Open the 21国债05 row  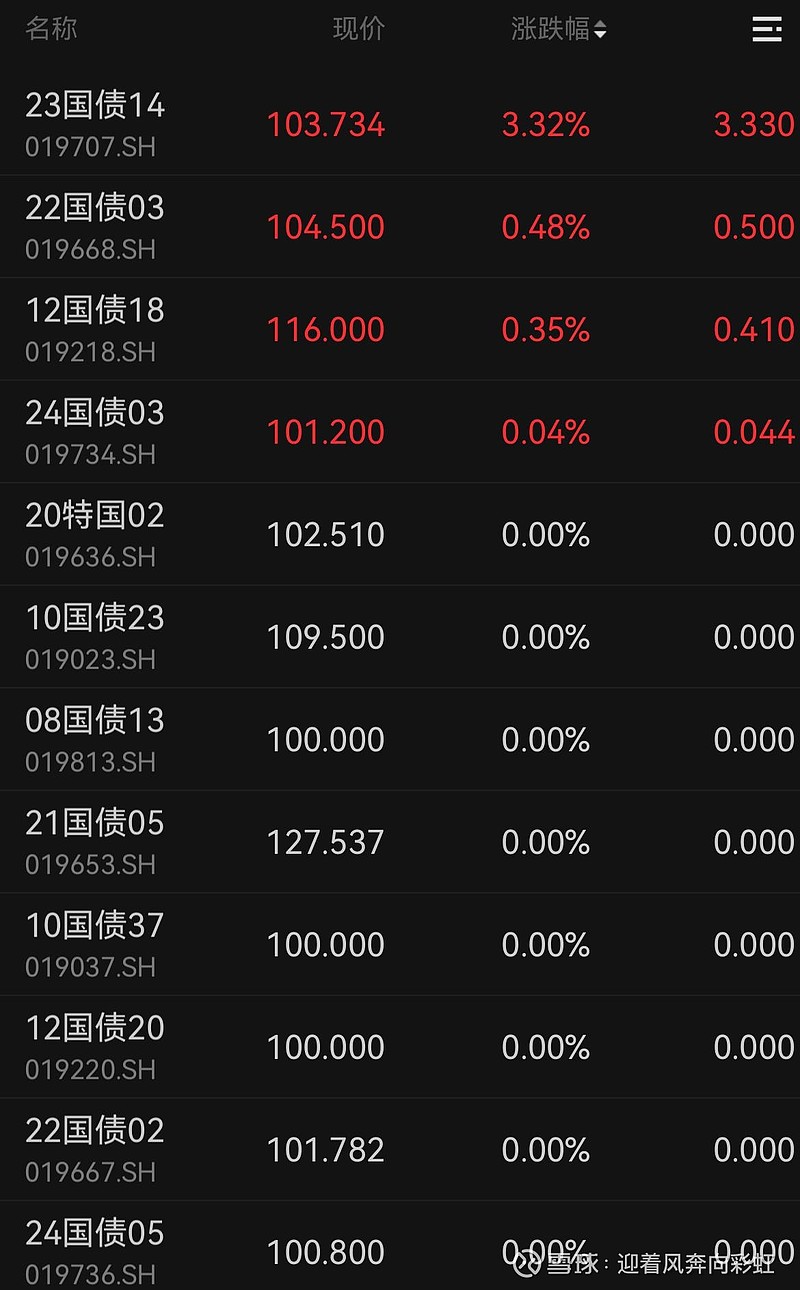95,842
